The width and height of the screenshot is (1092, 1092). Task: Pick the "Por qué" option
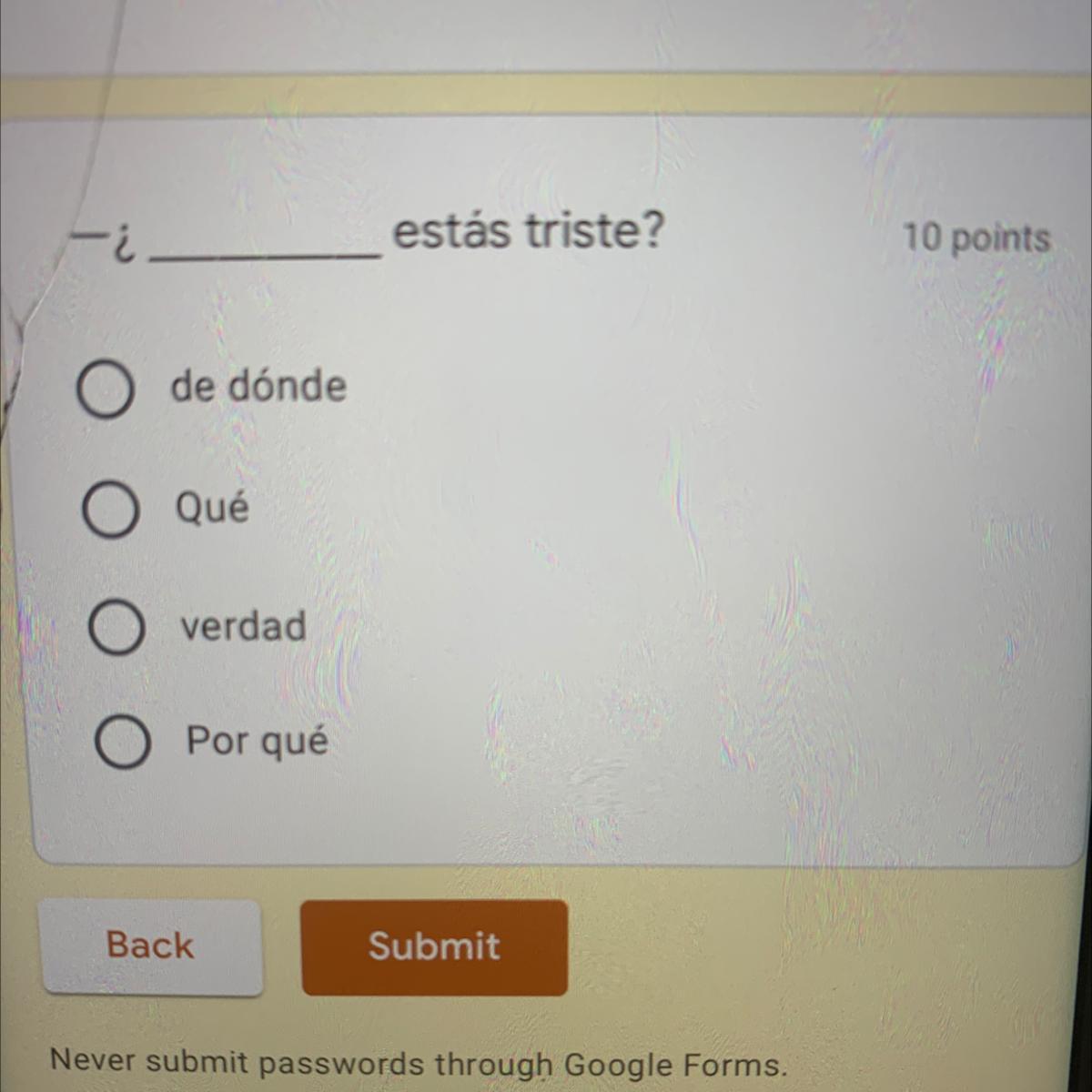[123, 742]
